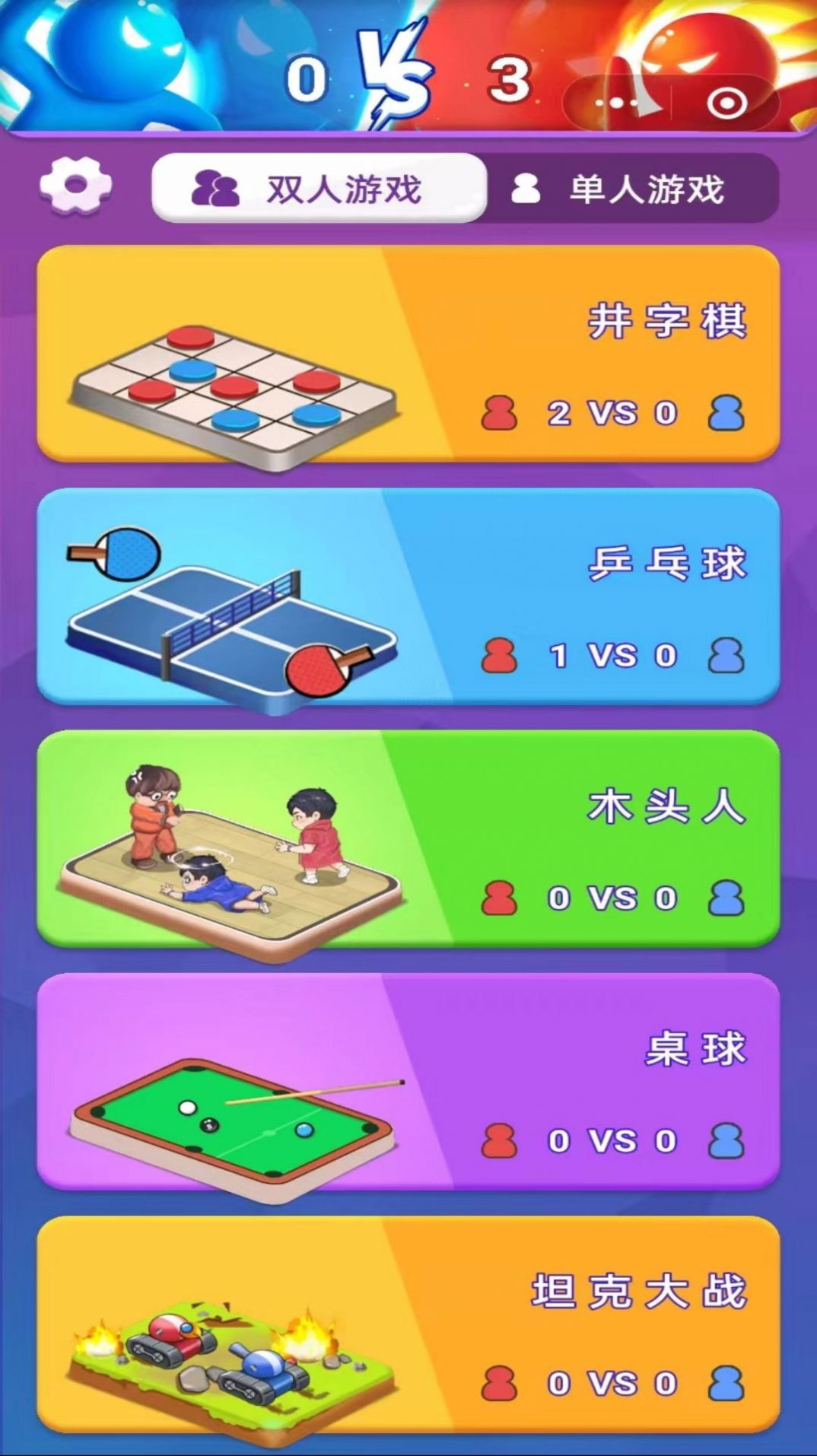The width and height of the screenshot is (817, 1456).
Task: Play the 木头人 game
Action: (408, 839)
